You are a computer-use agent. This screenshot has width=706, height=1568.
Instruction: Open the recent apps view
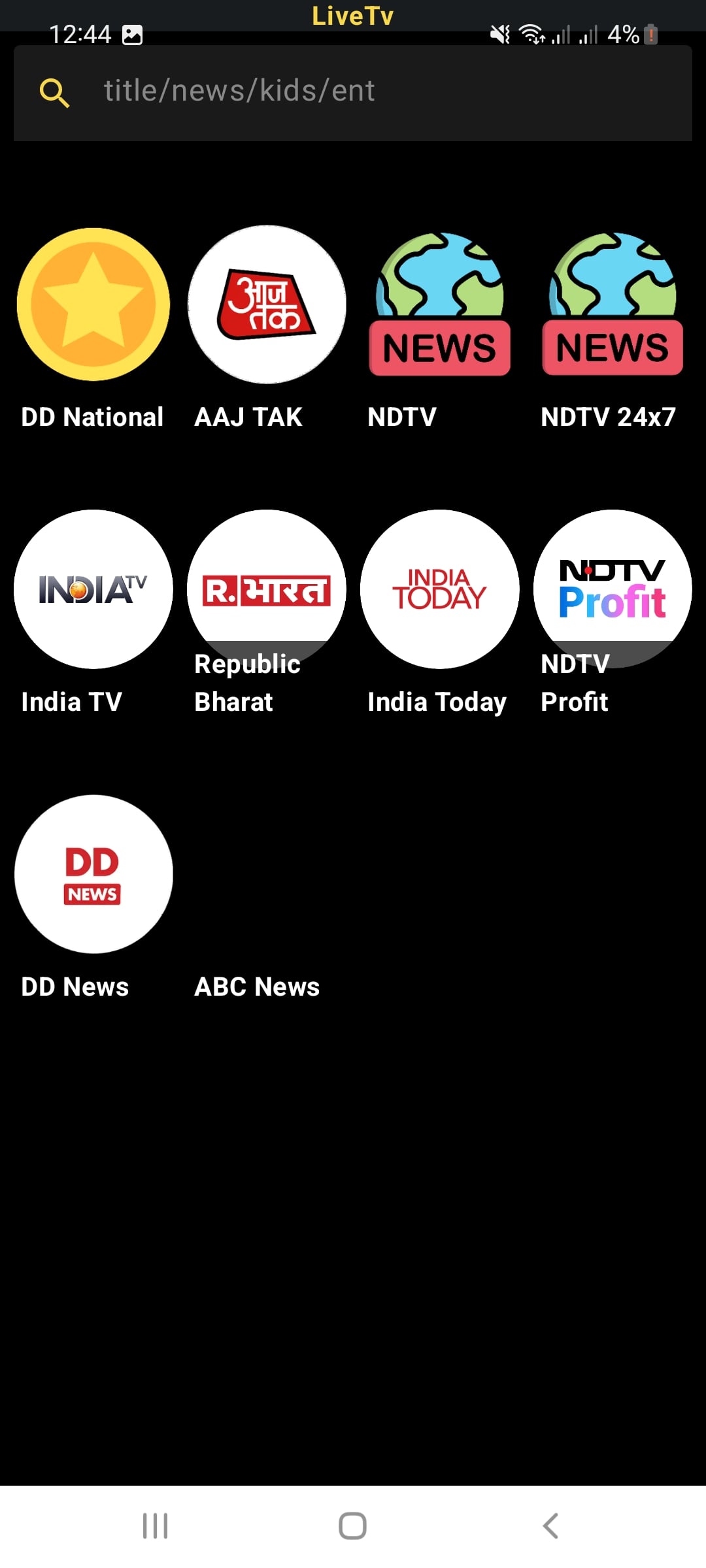click(x=156, y=1526)
